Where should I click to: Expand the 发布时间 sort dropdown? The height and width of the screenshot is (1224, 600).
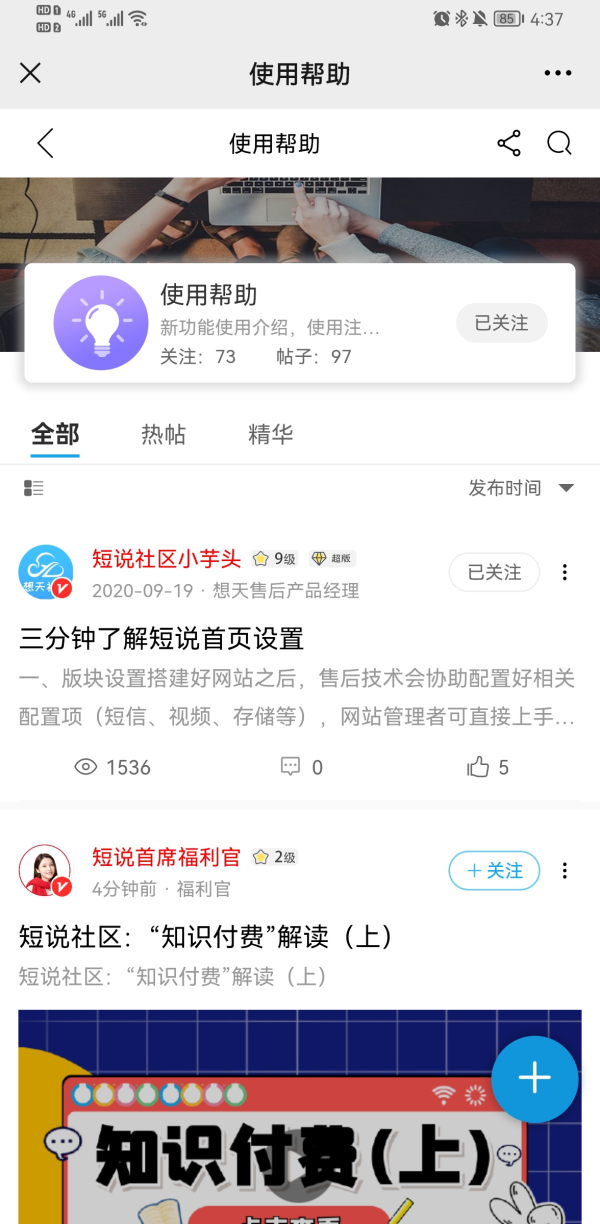pos(521,488)
